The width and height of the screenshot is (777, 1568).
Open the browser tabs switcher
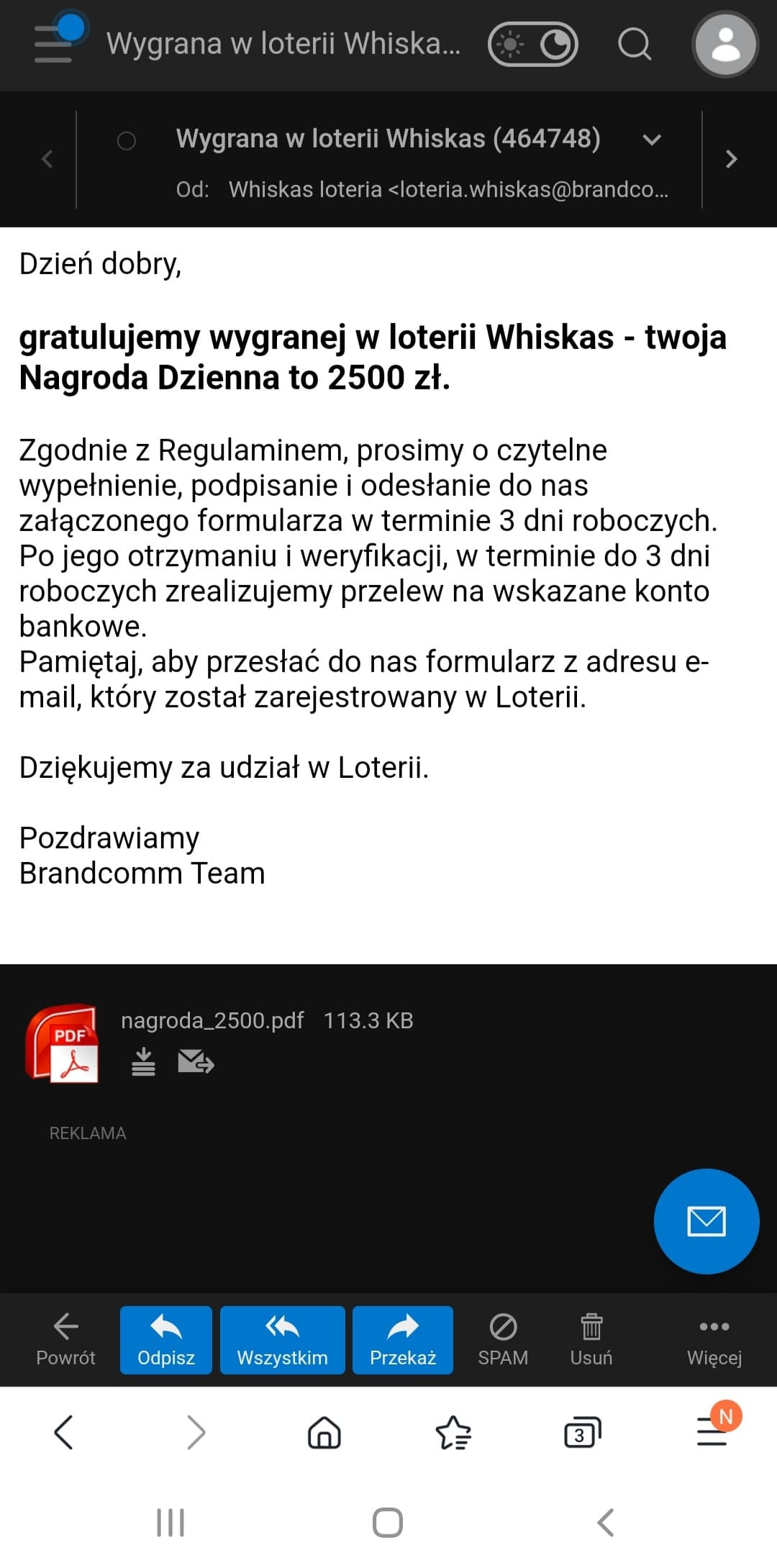coord(581,1433)
